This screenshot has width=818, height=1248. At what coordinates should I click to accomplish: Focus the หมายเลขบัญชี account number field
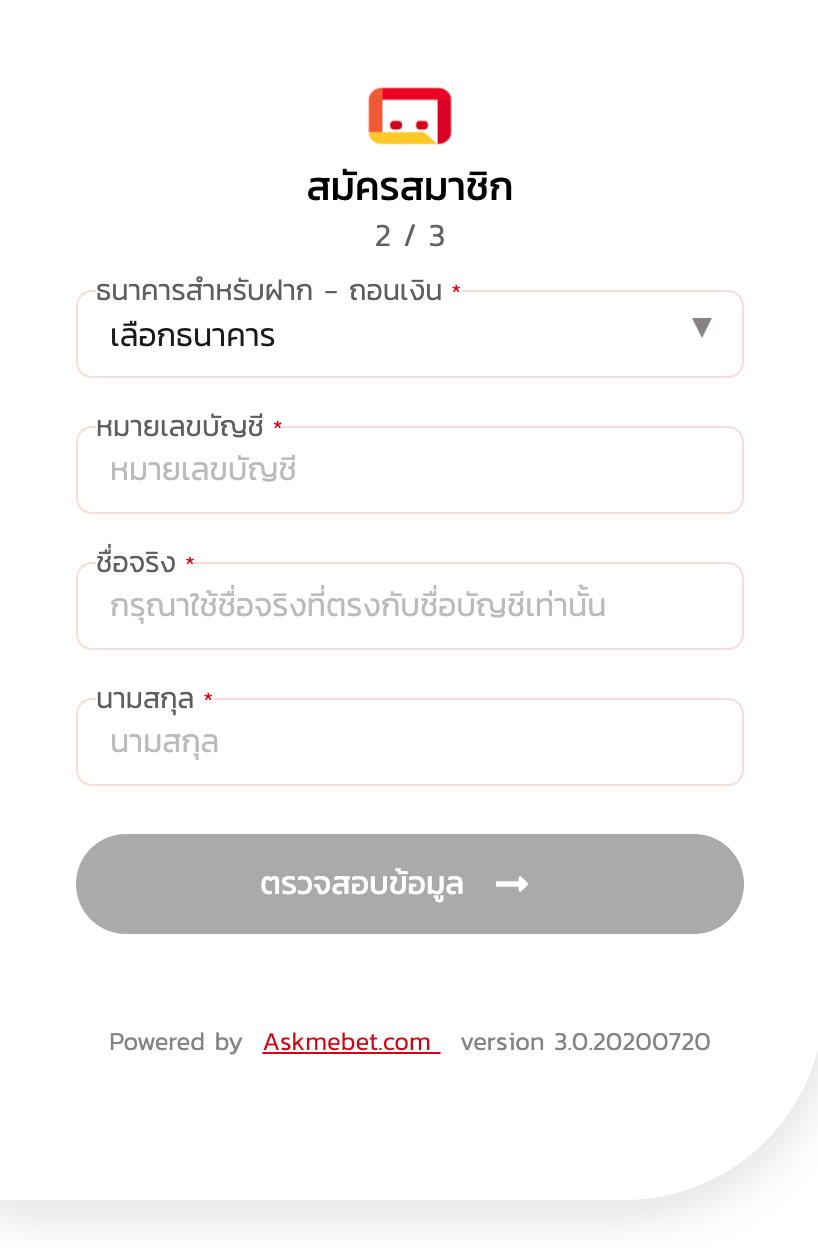(410, 470)
